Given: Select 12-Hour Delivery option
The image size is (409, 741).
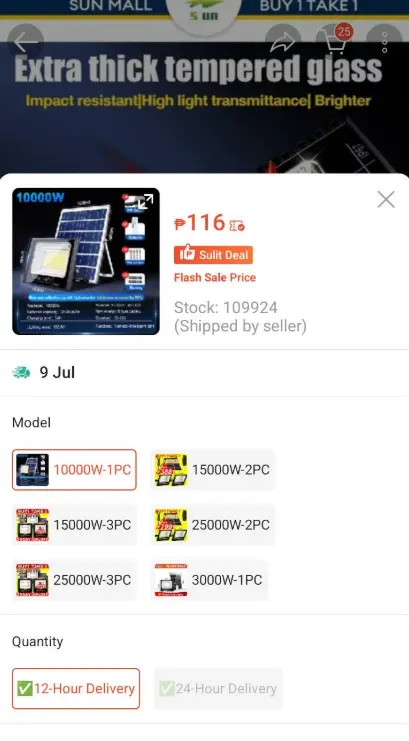Looking at the screenshot, I should (x=76, y=689).
